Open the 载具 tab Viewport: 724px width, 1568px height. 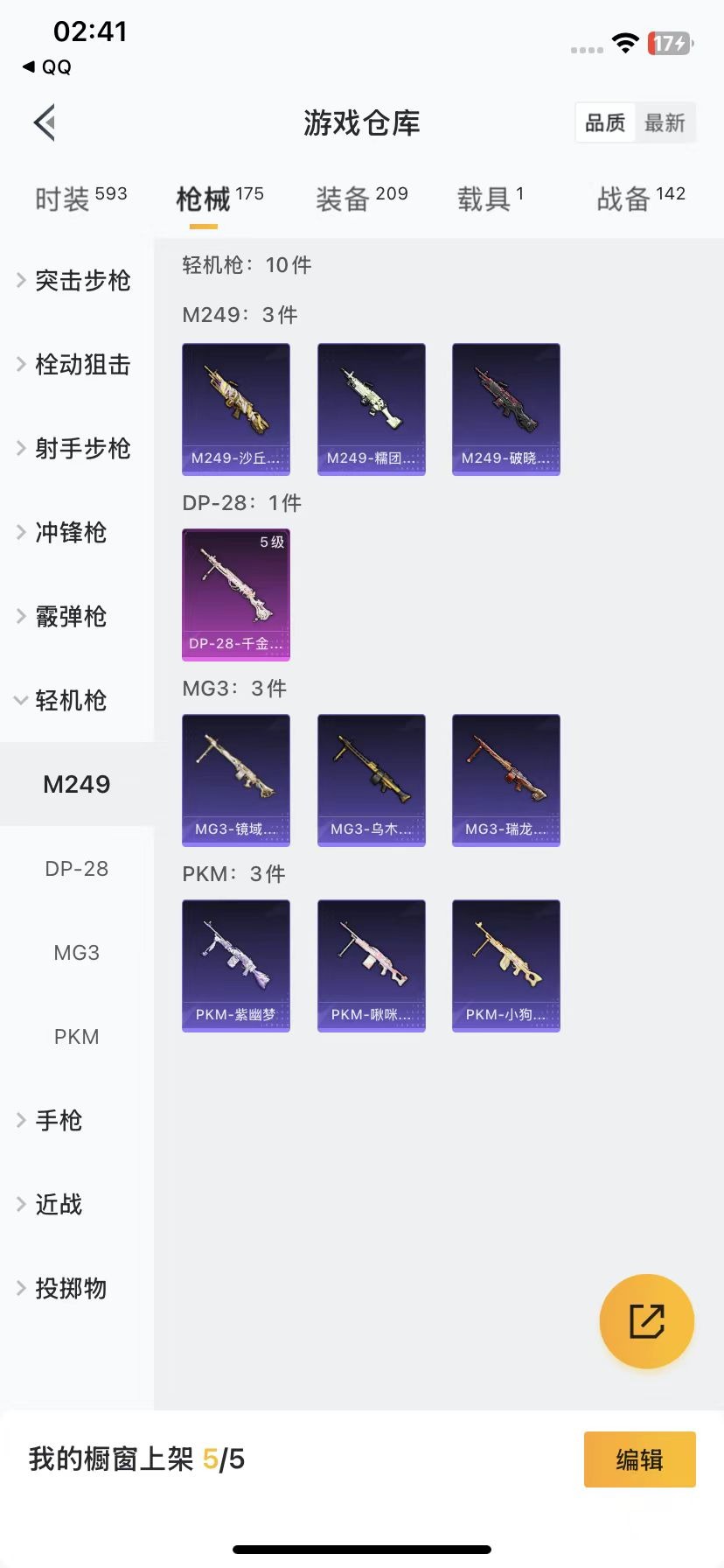click(490, 199)
